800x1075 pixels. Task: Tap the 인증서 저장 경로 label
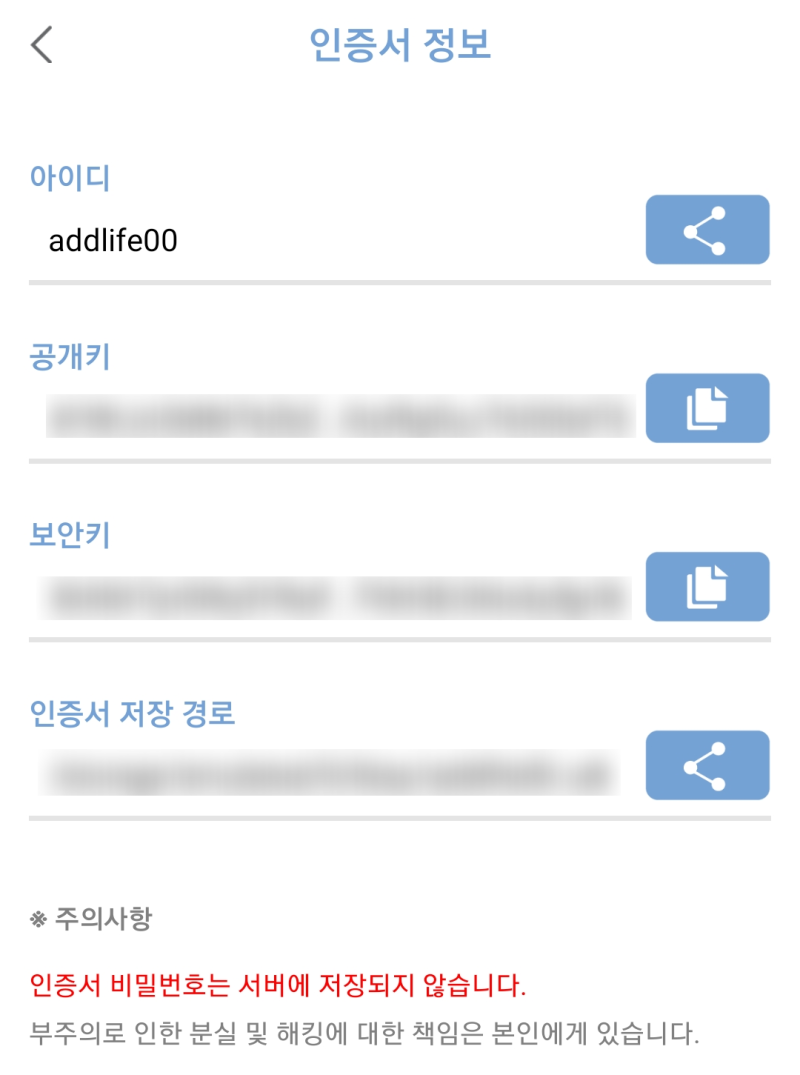(131, 713)
